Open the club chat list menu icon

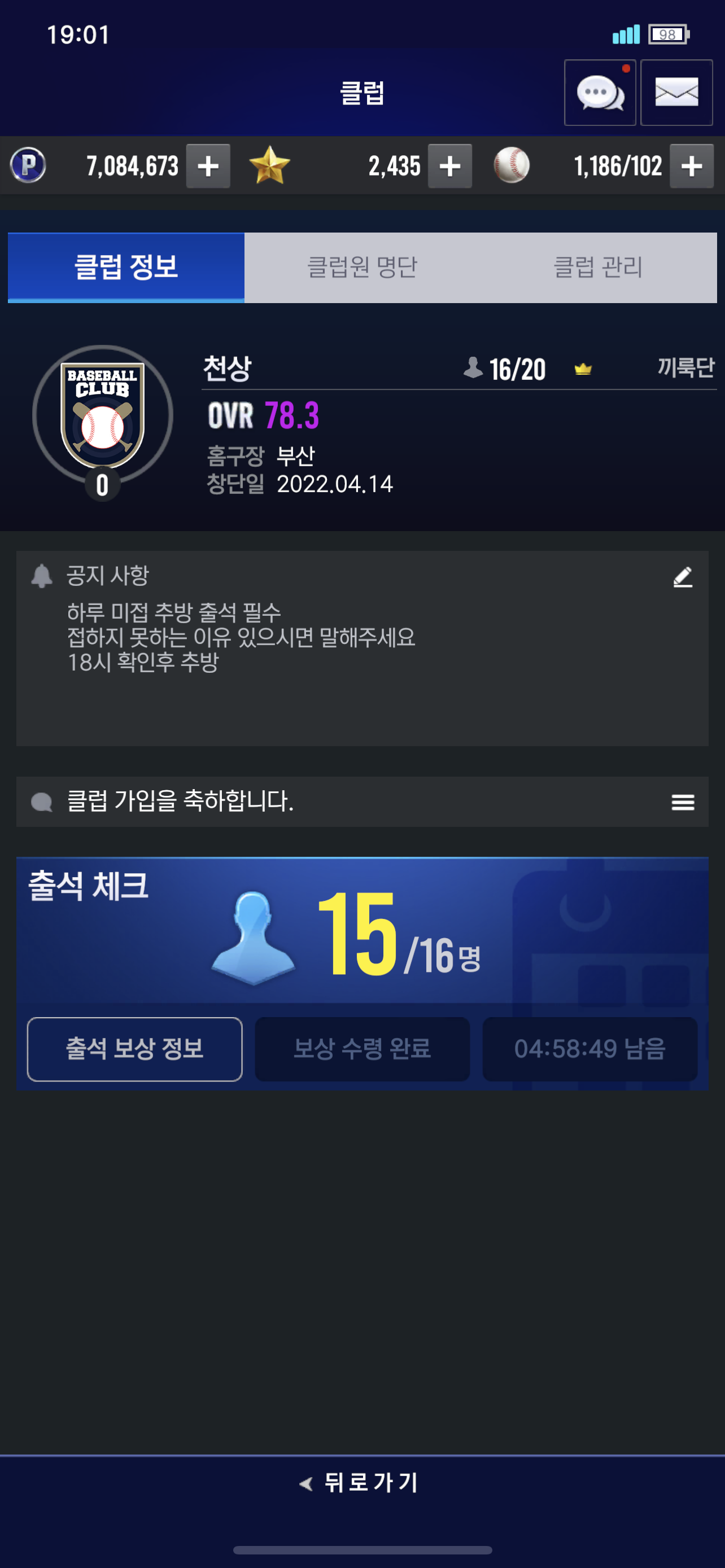click(683, 802)
